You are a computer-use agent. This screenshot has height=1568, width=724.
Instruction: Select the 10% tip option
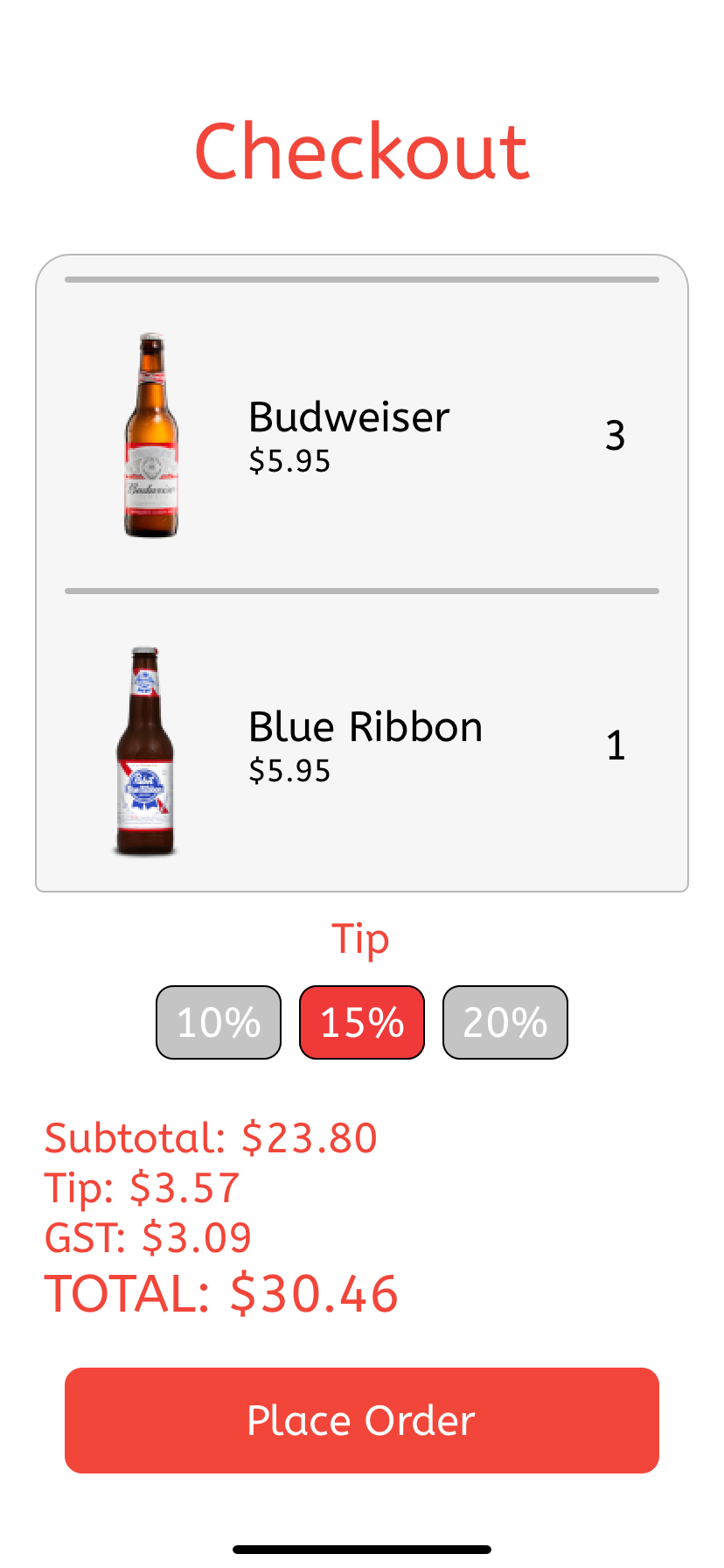pyautogui.click(x=219, y=1022)
